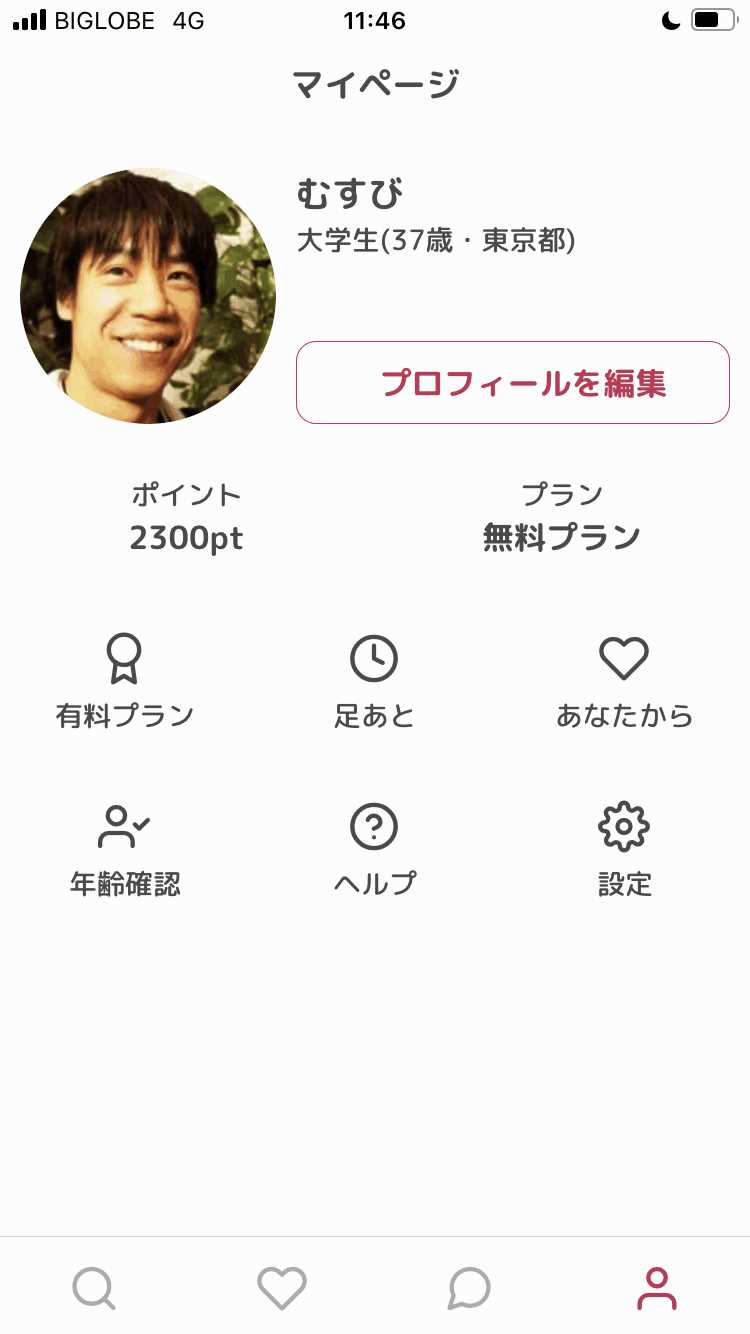This screenshot has width=750, height=1334.
Task: Open あなたから likes heart icon
Action: click(624, 678)
